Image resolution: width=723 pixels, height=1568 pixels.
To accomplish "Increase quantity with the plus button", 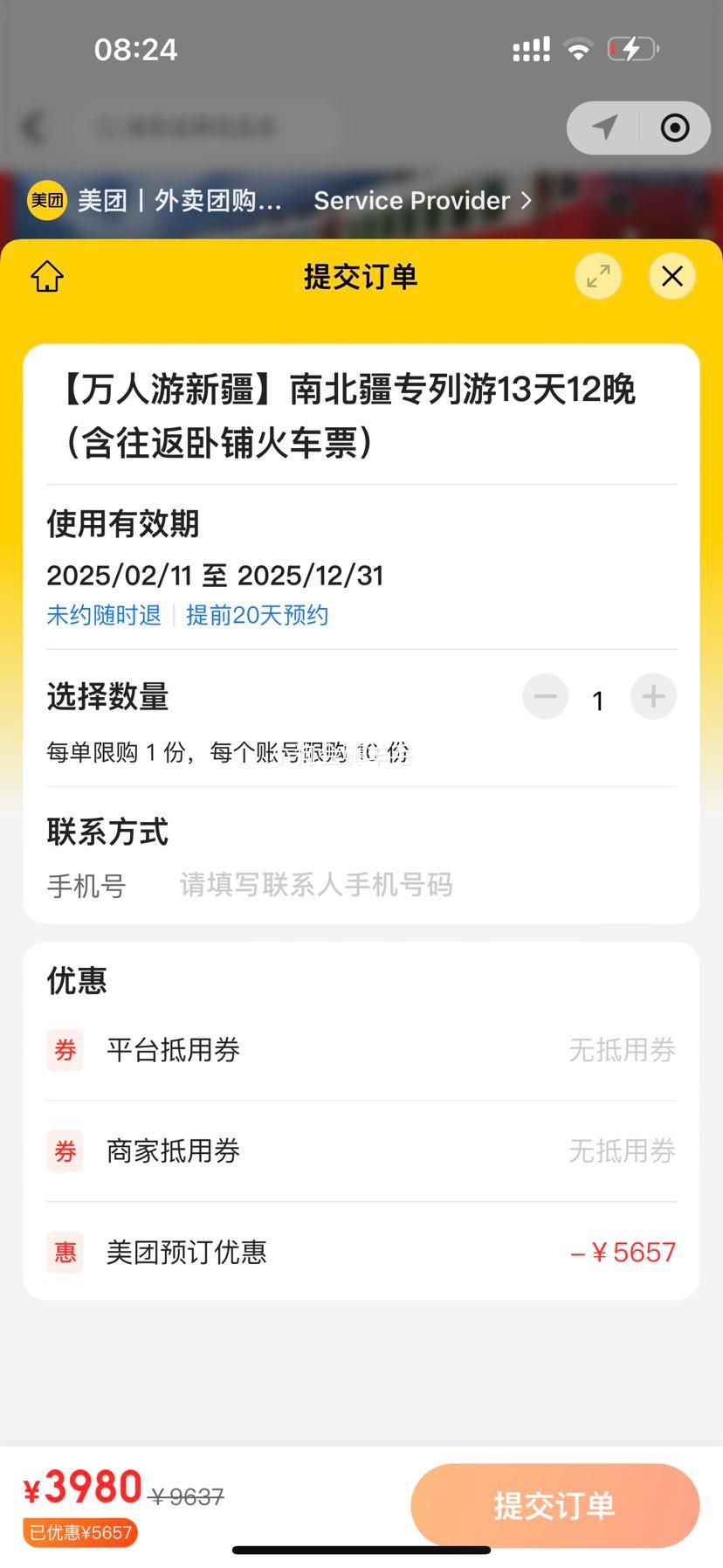I will [653, 697].
